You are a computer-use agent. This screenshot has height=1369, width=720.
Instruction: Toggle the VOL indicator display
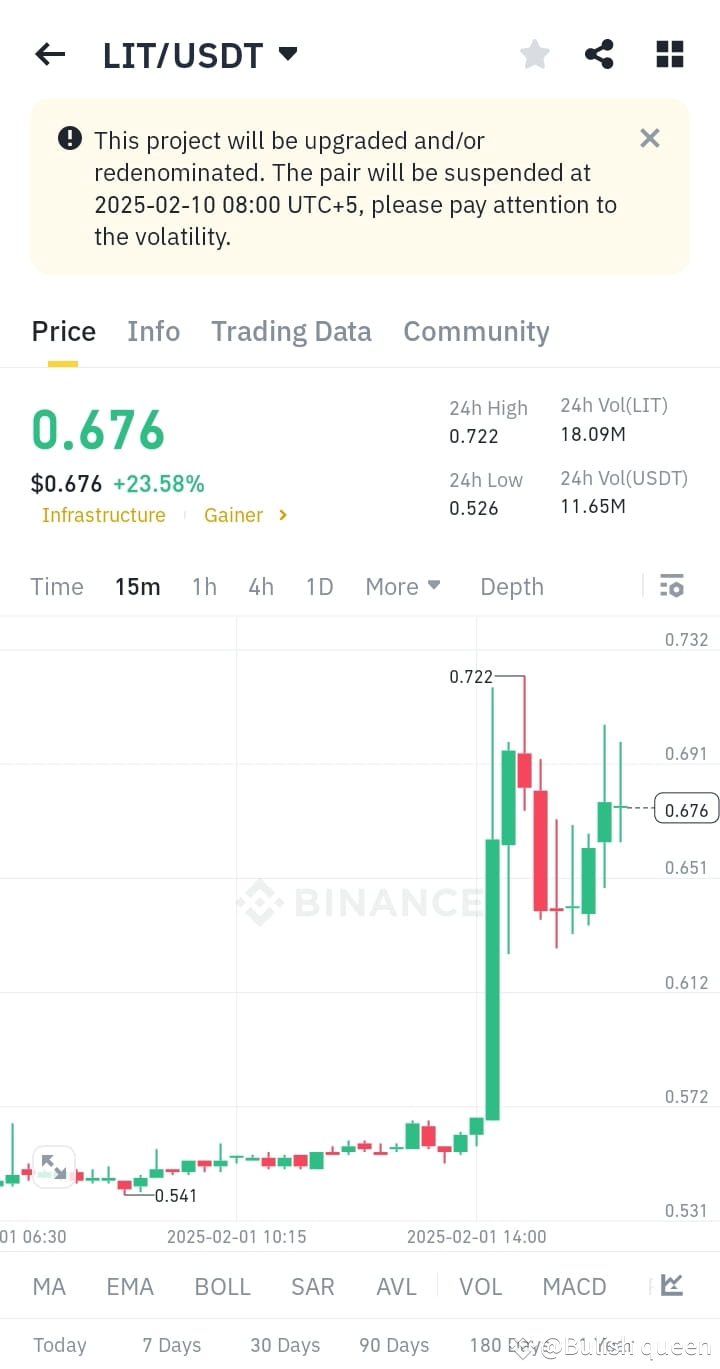tap(480, 1287)
